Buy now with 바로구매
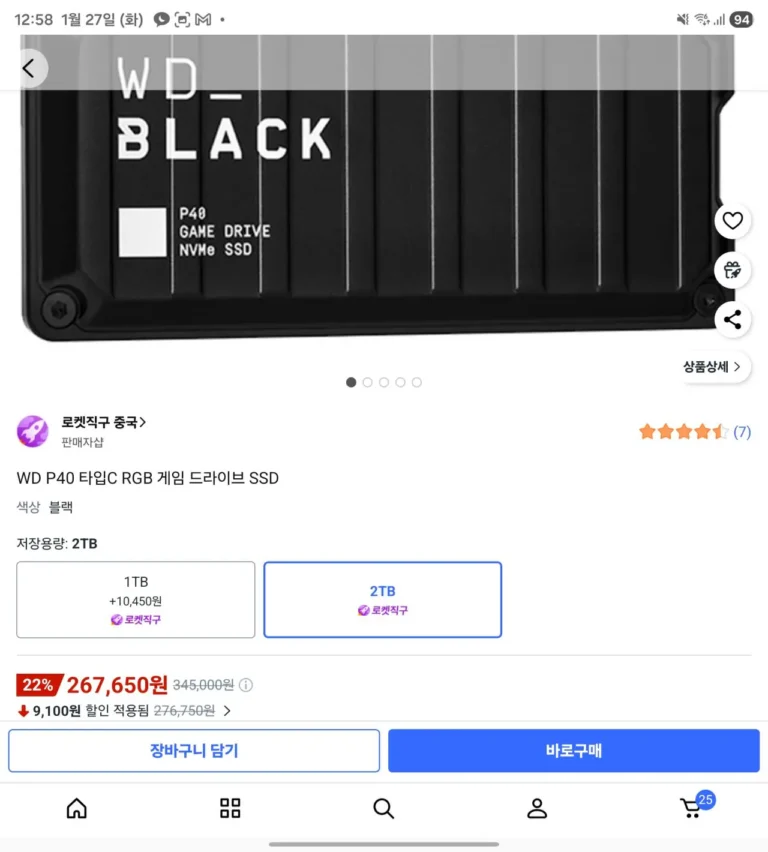 573,750
